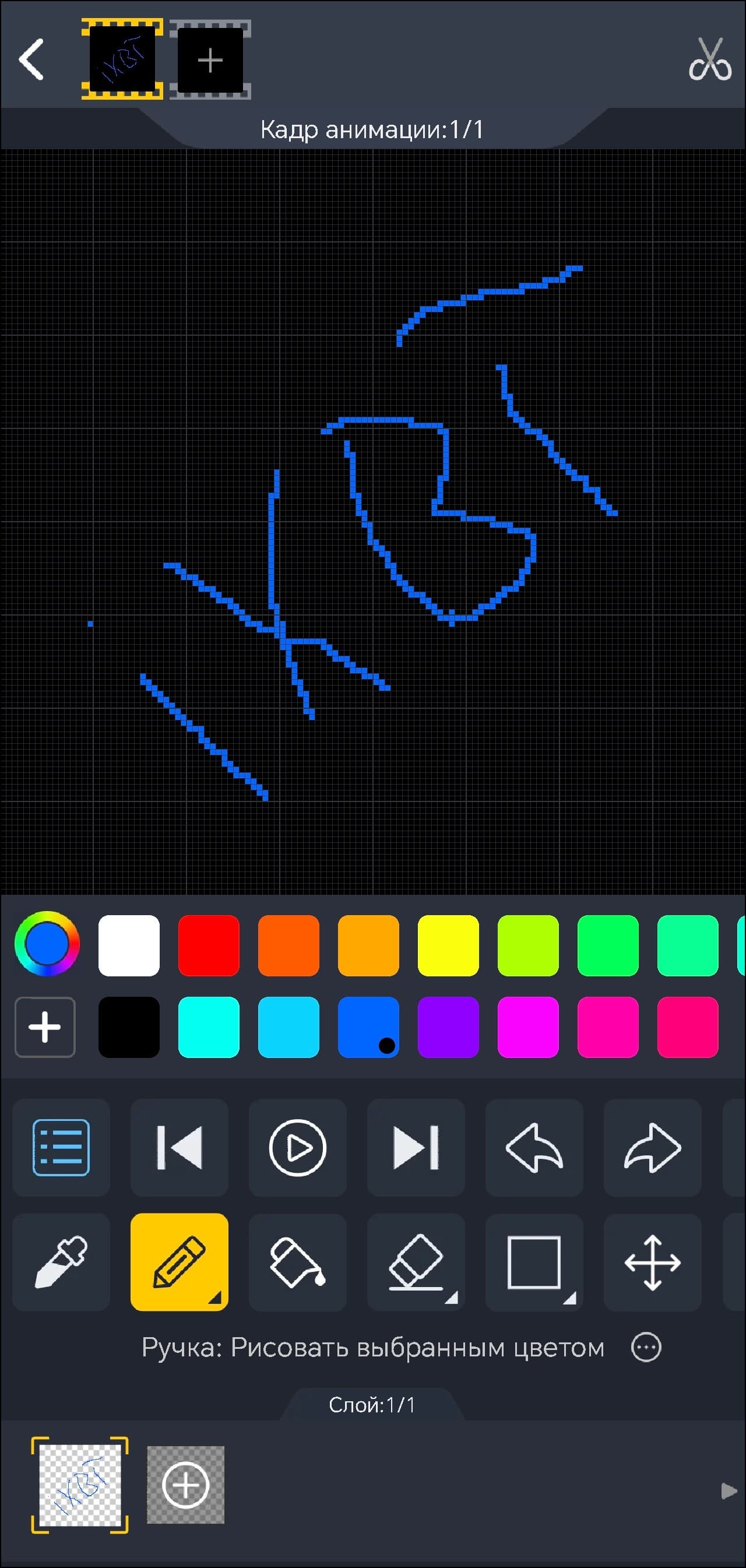Viewport: 746px width, 1568px height.
Task: Add a custom color to the palette
Action: click(45, 1027)
